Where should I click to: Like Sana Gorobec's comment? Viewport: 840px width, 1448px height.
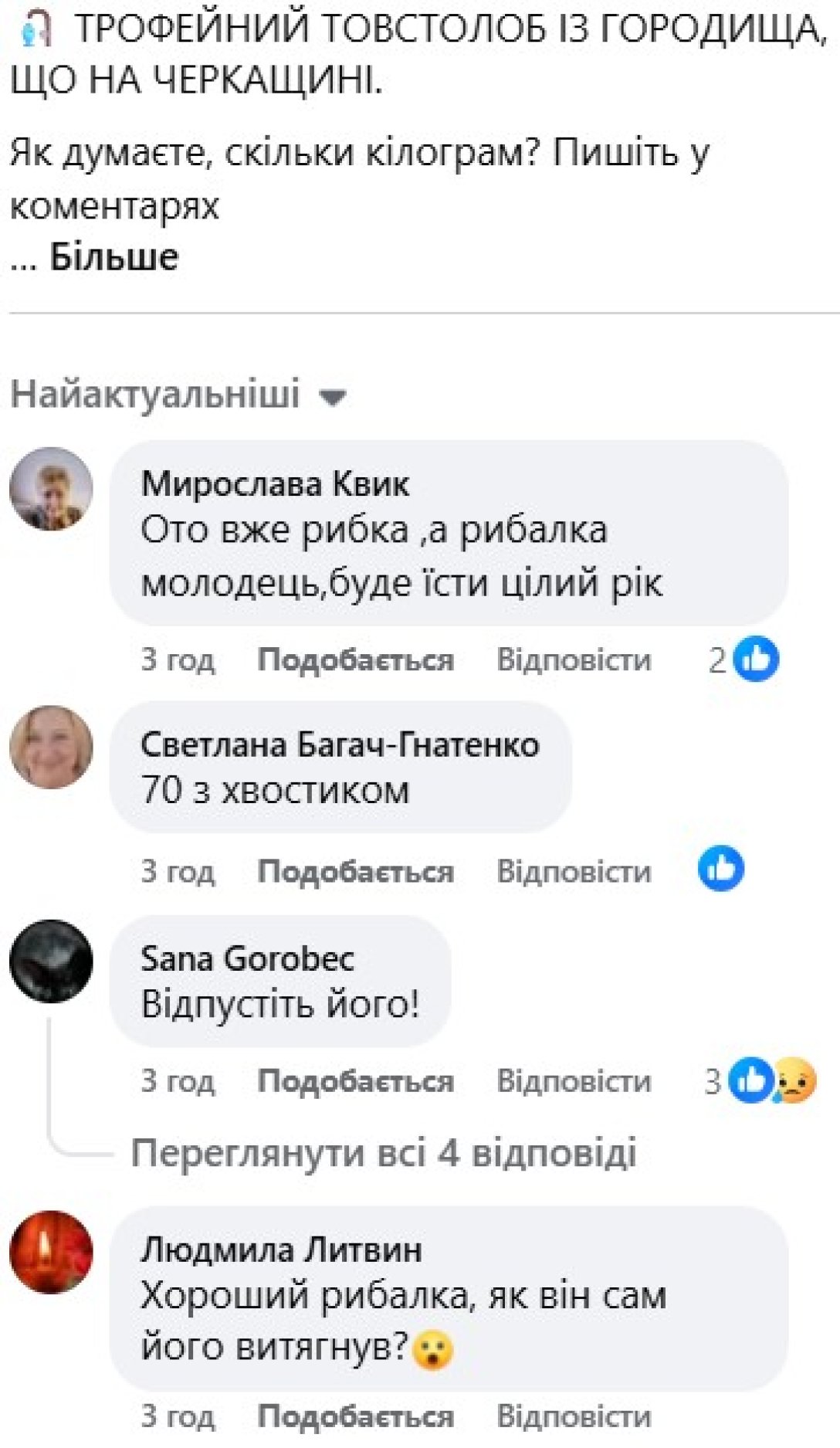[355, 1080]
